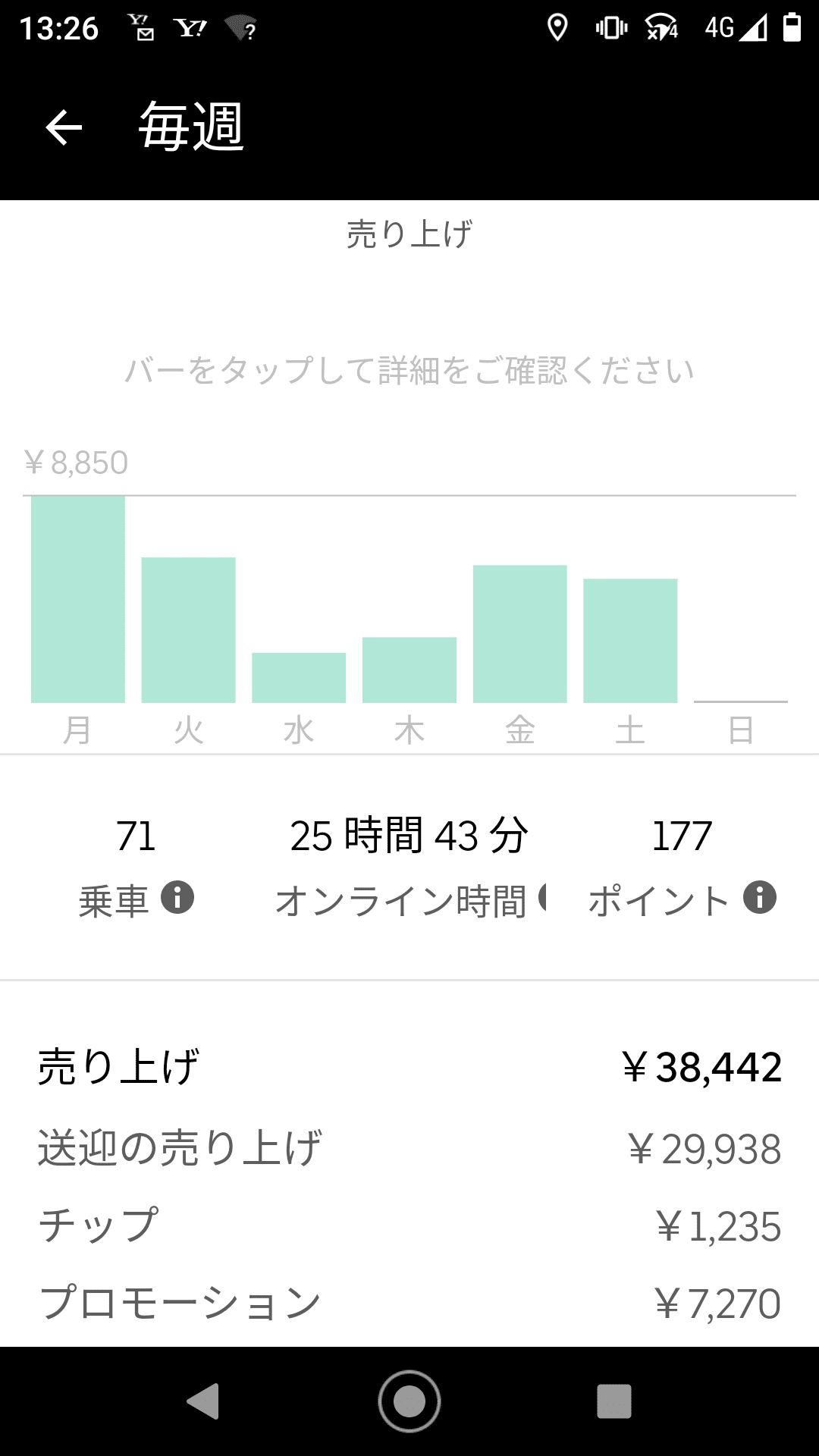Select the 木 (Thursday) earnings bar
Viewport: 819px width, 1456px height.
pos(409,670)
